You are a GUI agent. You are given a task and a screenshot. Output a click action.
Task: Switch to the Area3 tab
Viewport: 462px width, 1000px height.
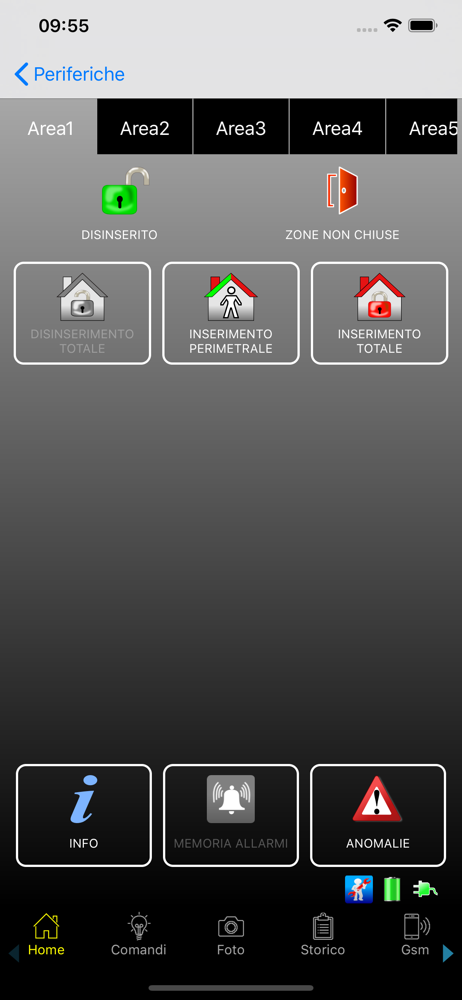tap(241, 128)
